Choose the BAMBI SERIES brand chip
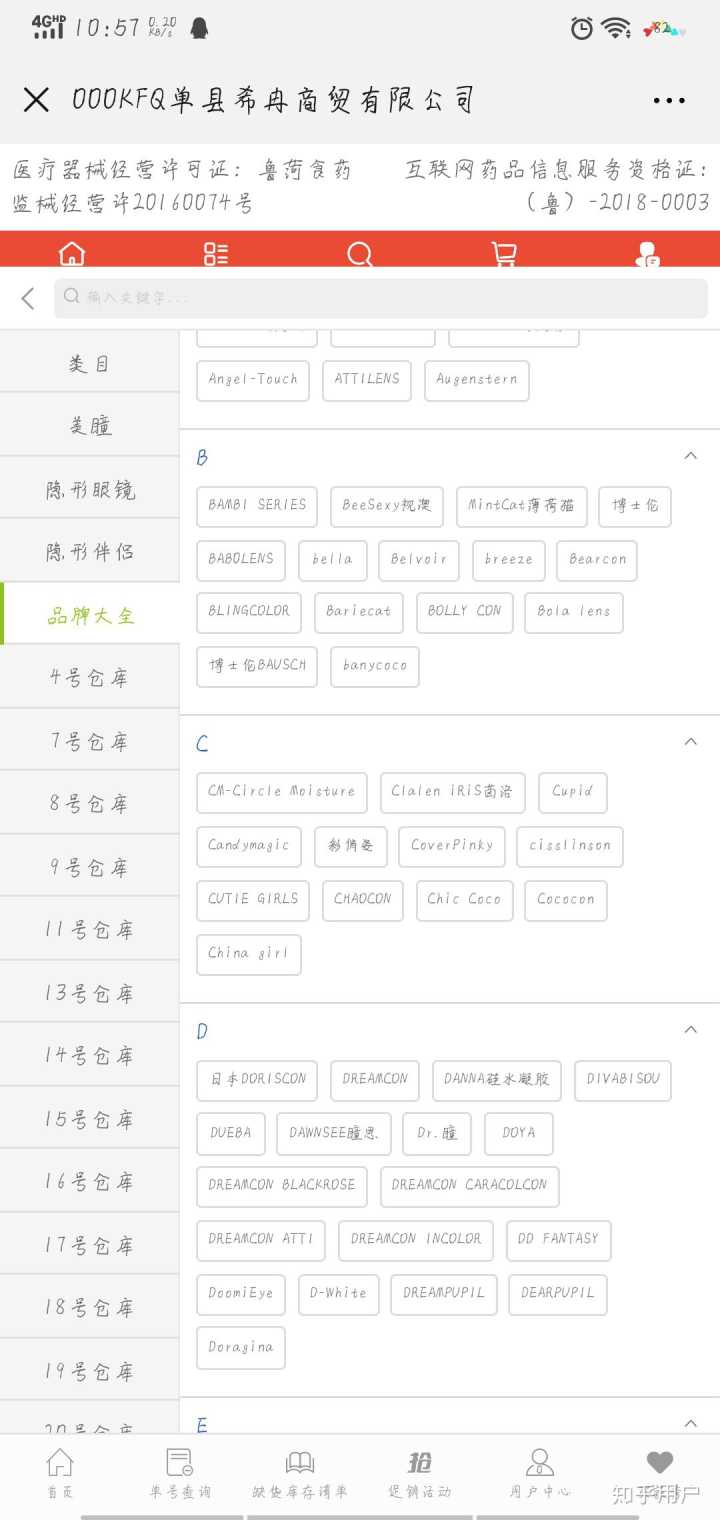Screen dimensions: 720x1520 [x=257, y=506]
